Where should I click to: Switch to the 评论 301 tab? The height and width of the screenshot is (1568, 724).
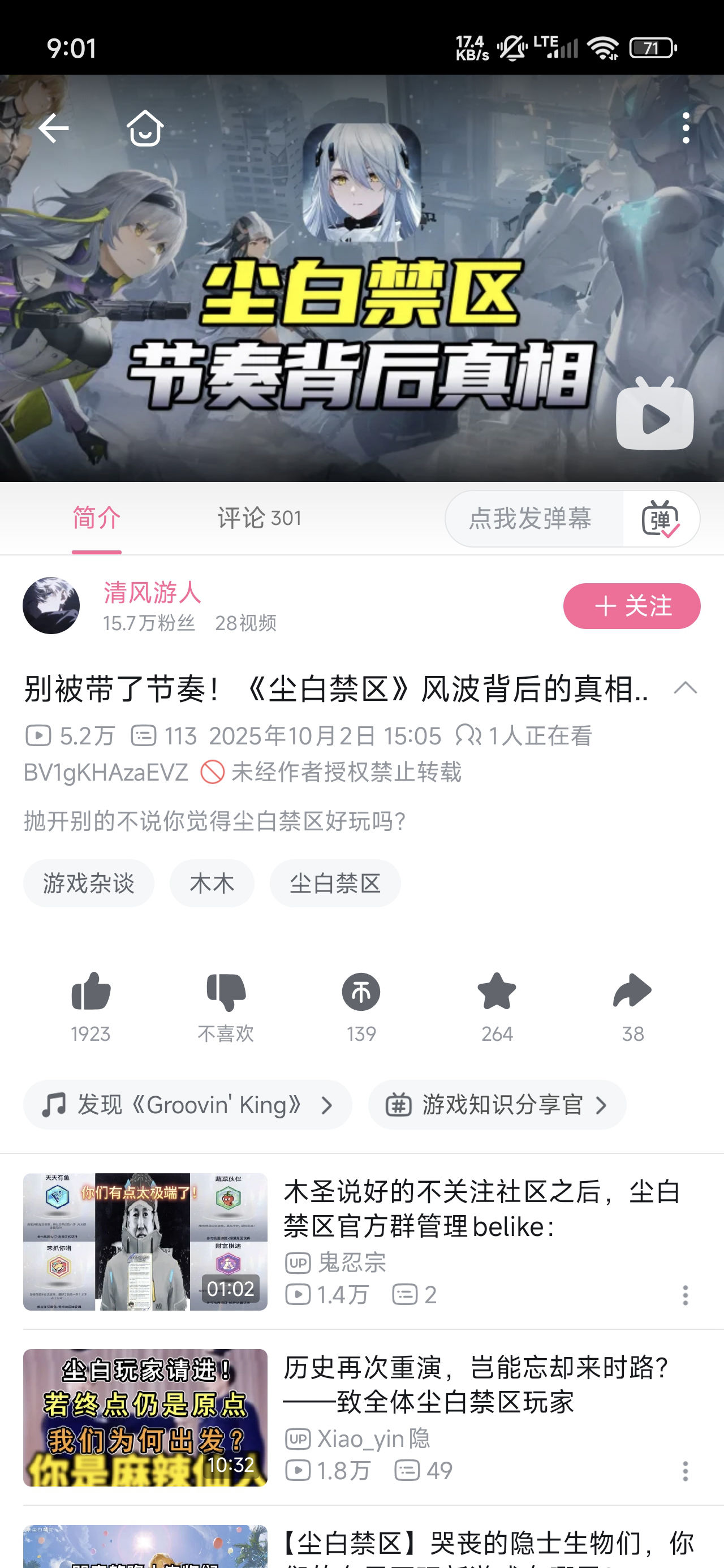pos(260,519)
